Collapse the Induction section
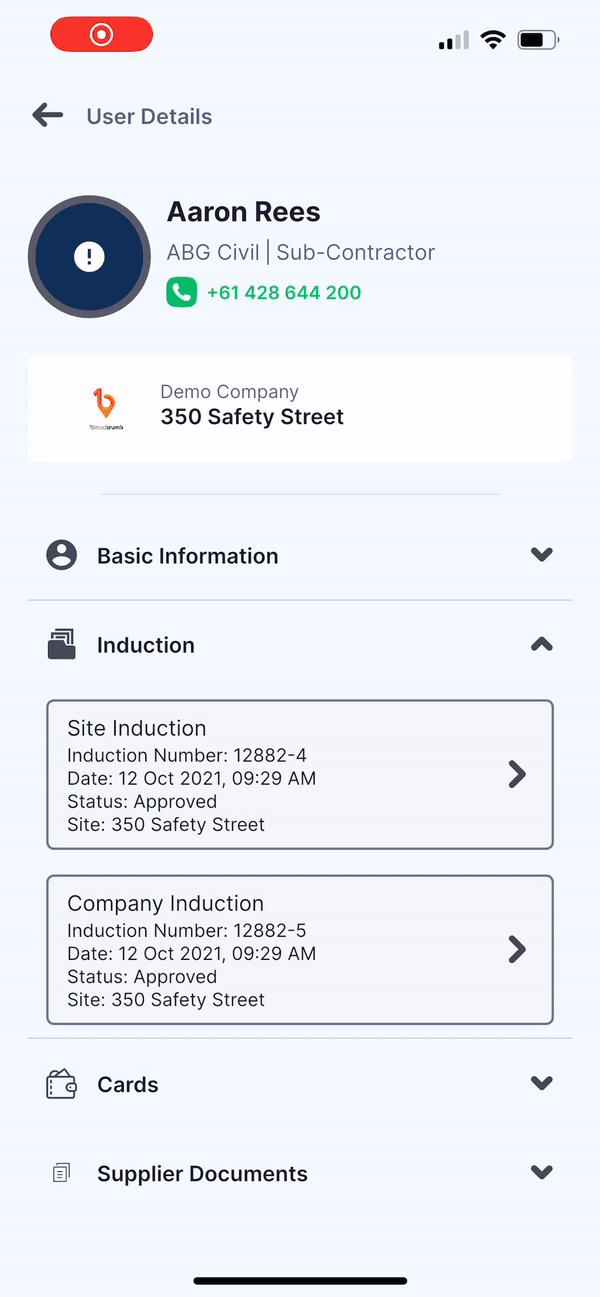The image size is (600, 1297). [300, 645]
